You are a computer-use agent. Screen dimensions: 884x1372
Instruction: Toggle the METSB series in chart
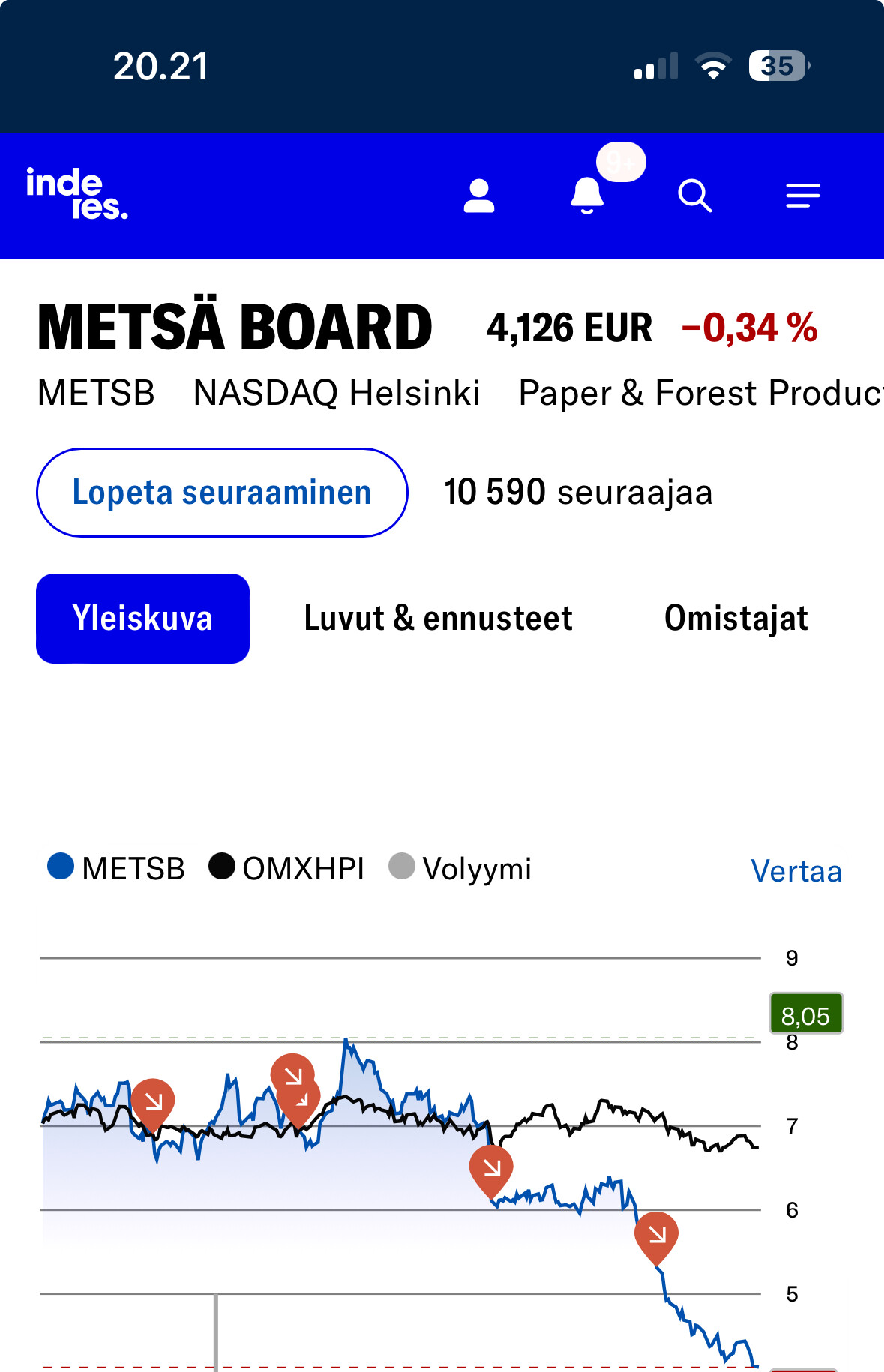point(116,868)
